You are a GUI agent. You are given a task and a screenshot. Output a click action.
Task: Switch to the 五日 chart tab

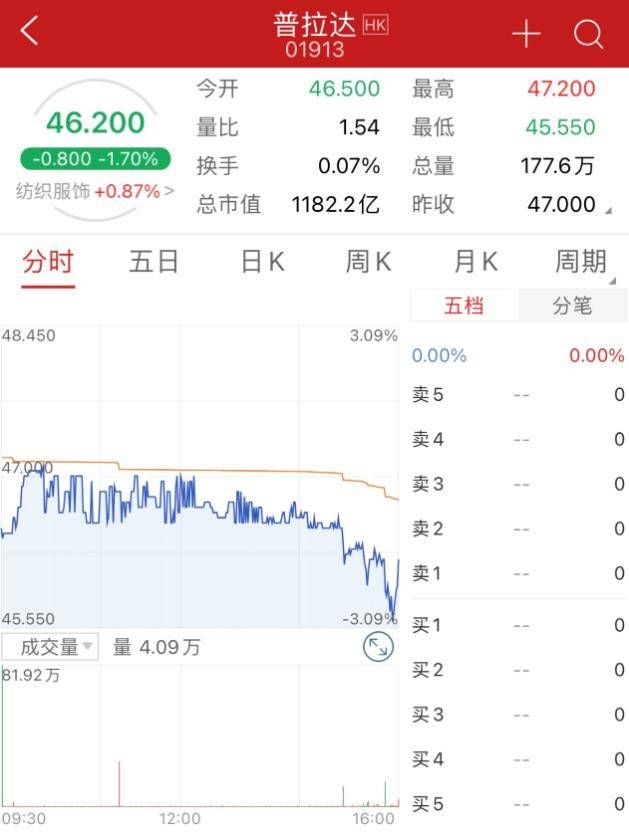click(x=154, y=263)
